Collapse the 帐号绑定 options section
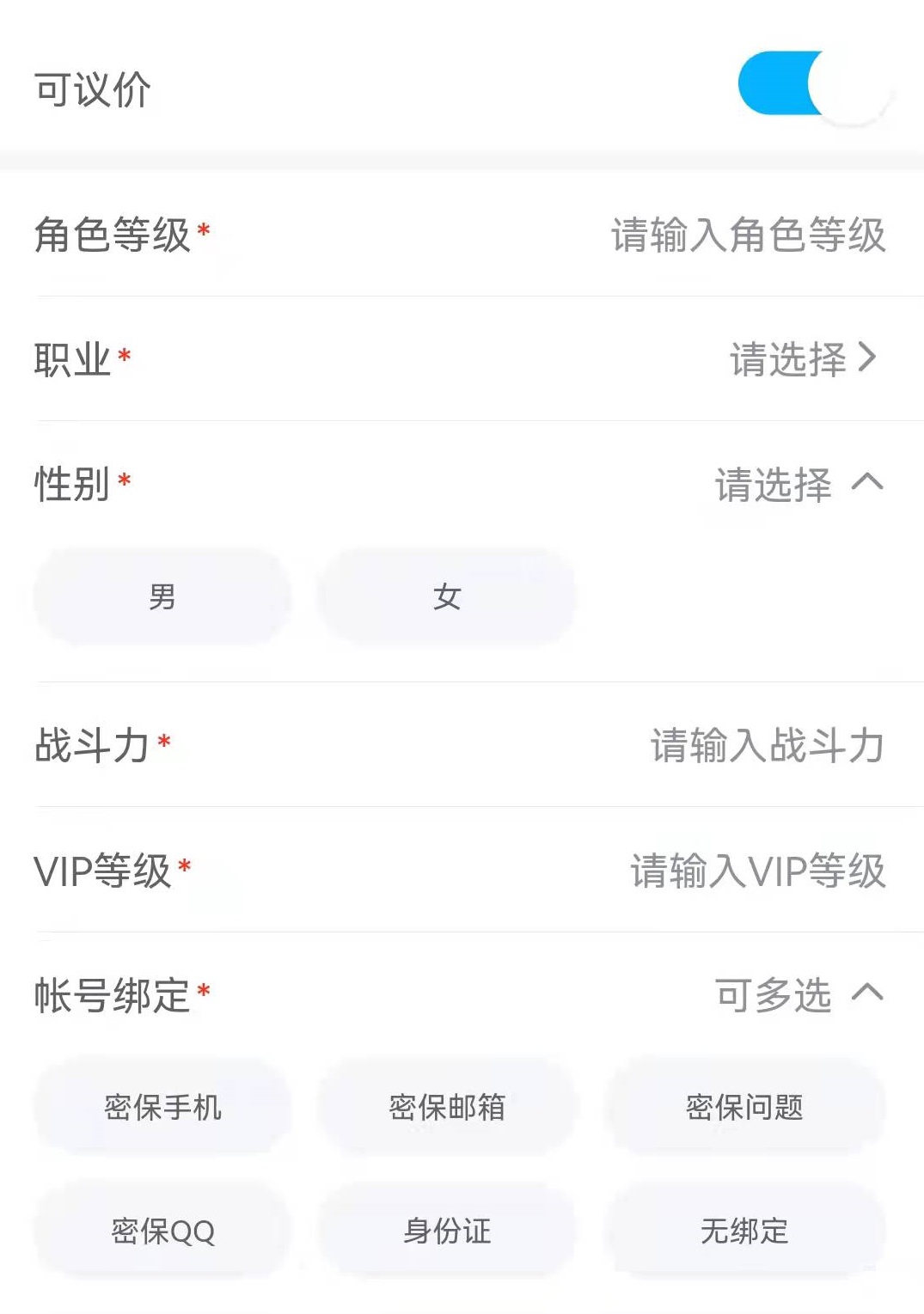 click(867, 994)
